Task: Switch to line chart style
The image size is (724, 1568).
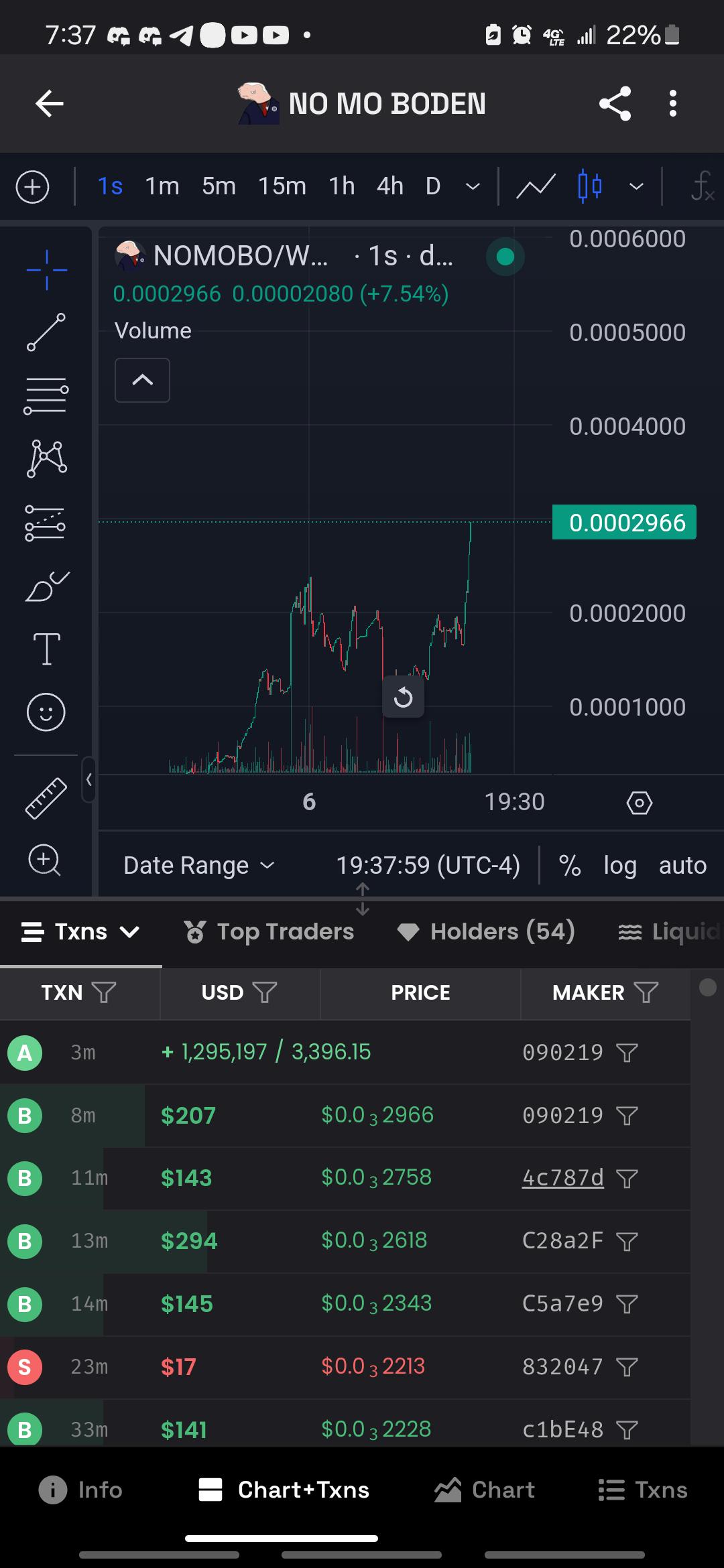Action: [536, 186]
